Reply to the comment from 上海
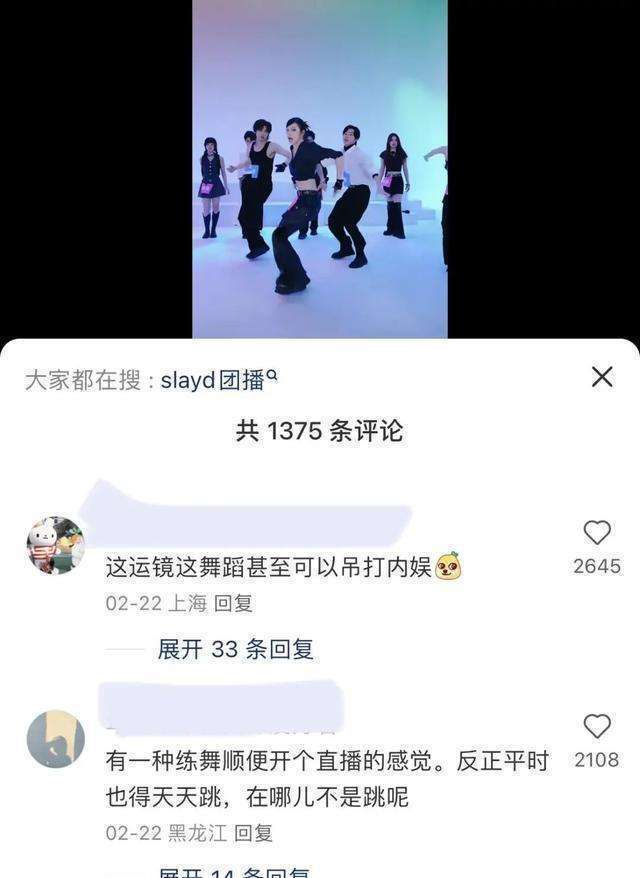Image resolution: width=640 pixels, height=878 pixels. tap(234, 603)
